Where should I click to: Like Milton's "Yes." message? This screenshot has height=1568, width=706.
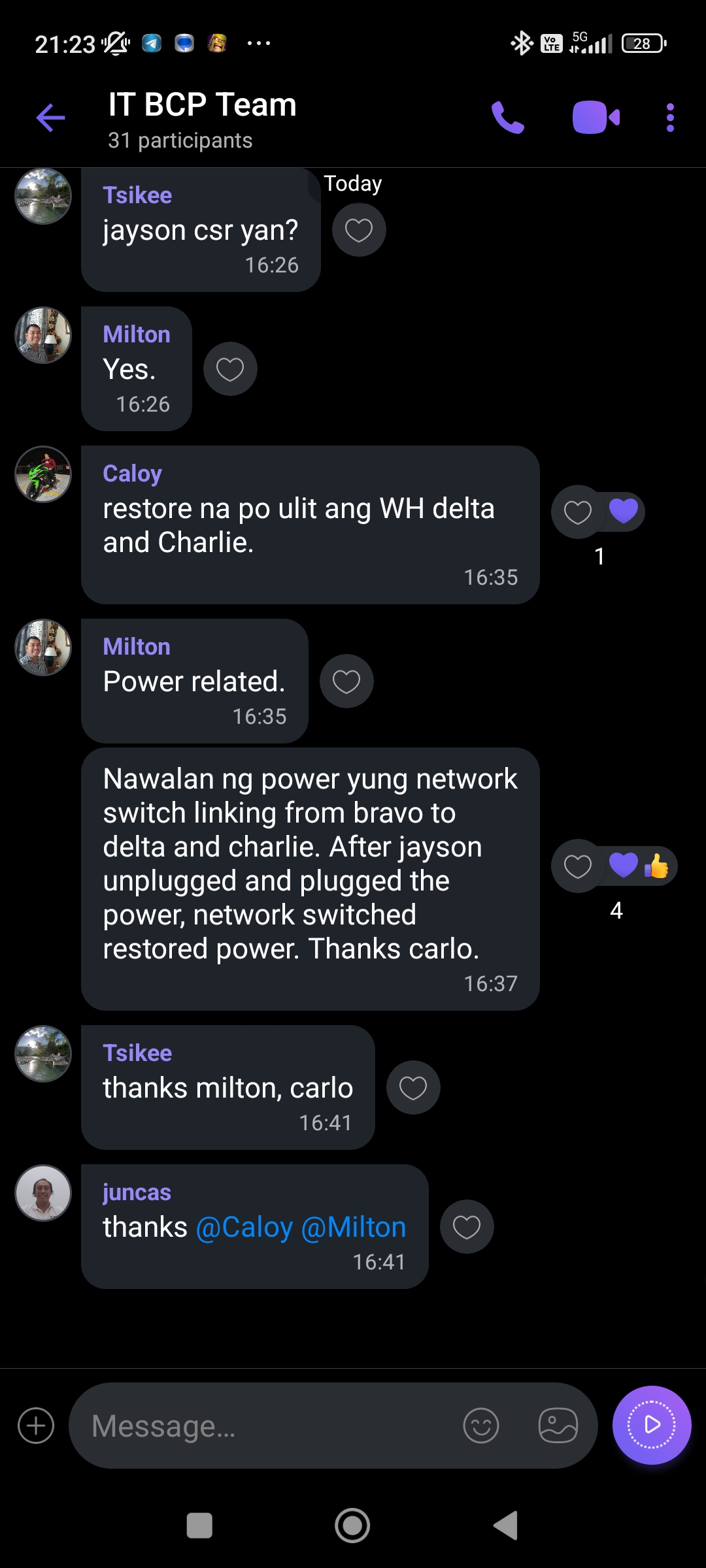click(x=230, y=369)
